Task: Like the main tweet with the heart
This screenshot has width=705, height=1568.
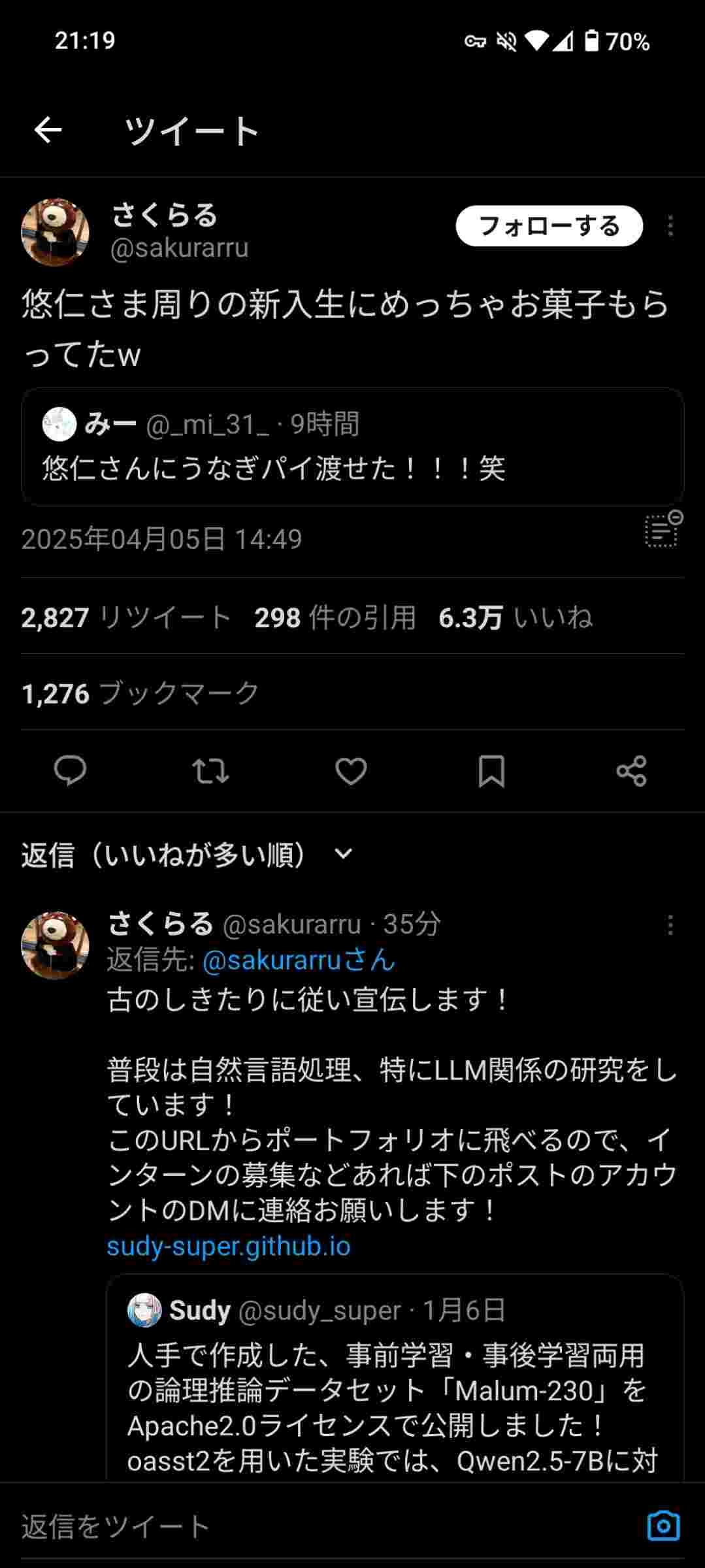Action: [351, 771]
